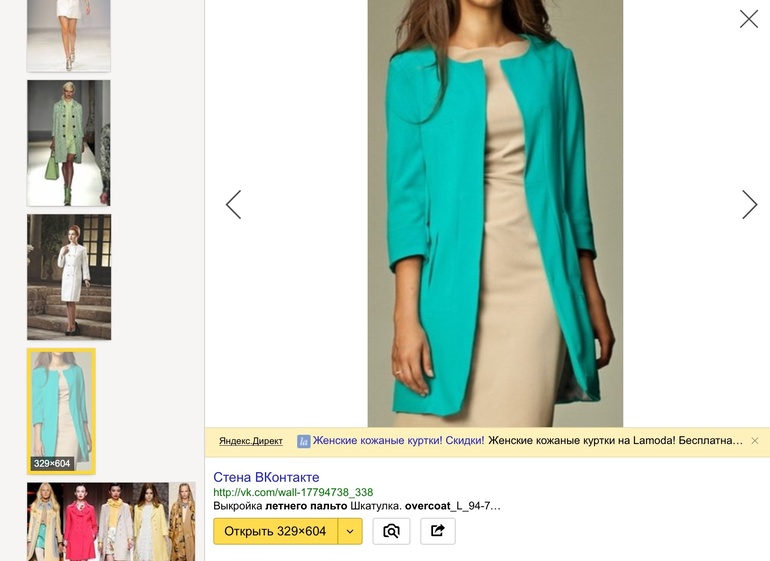
Task: Go to the previous image
Action: point(234,204)
